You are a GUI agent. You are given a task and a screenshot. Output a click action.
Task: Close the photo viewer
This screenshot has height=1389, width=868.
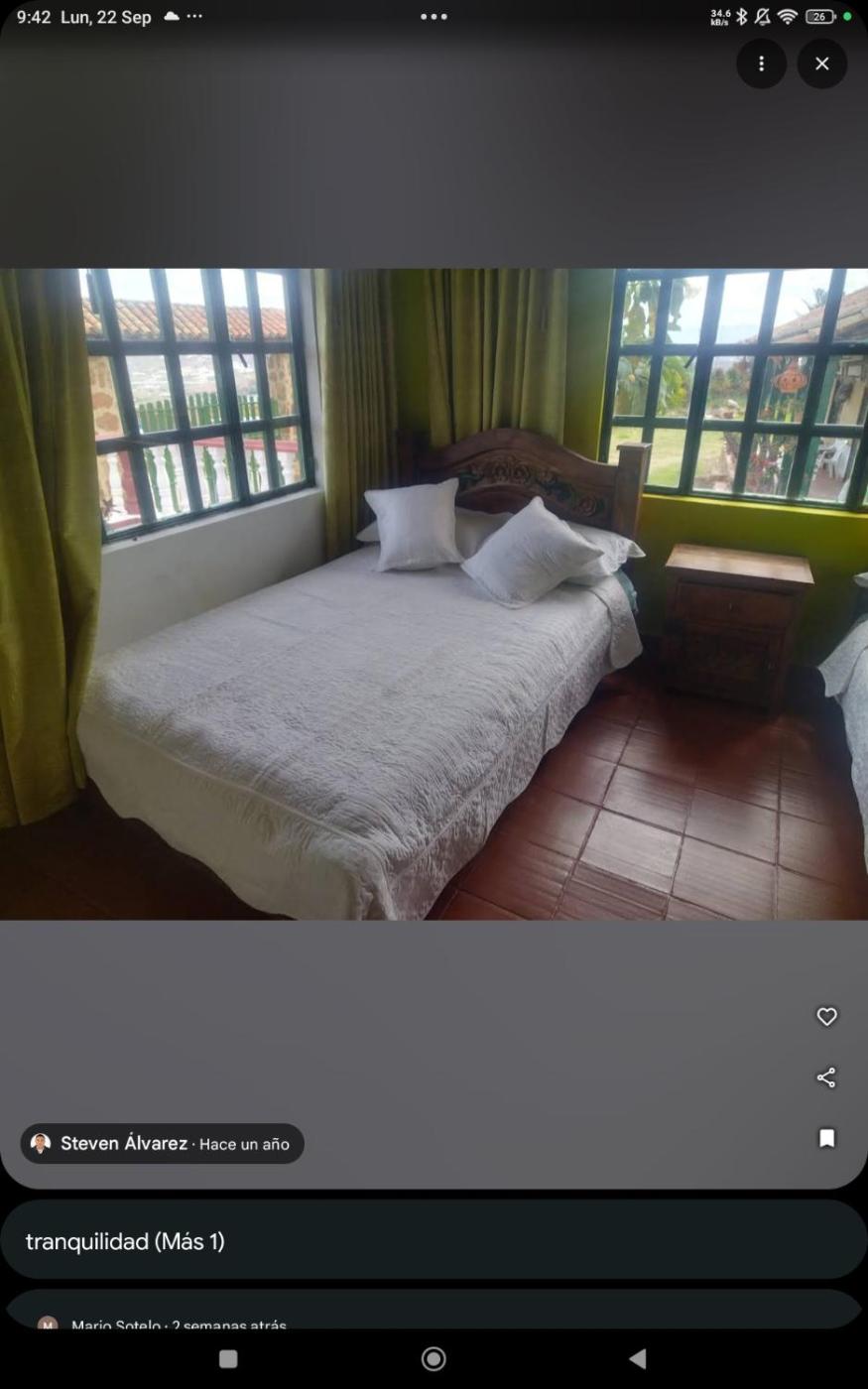822,63
